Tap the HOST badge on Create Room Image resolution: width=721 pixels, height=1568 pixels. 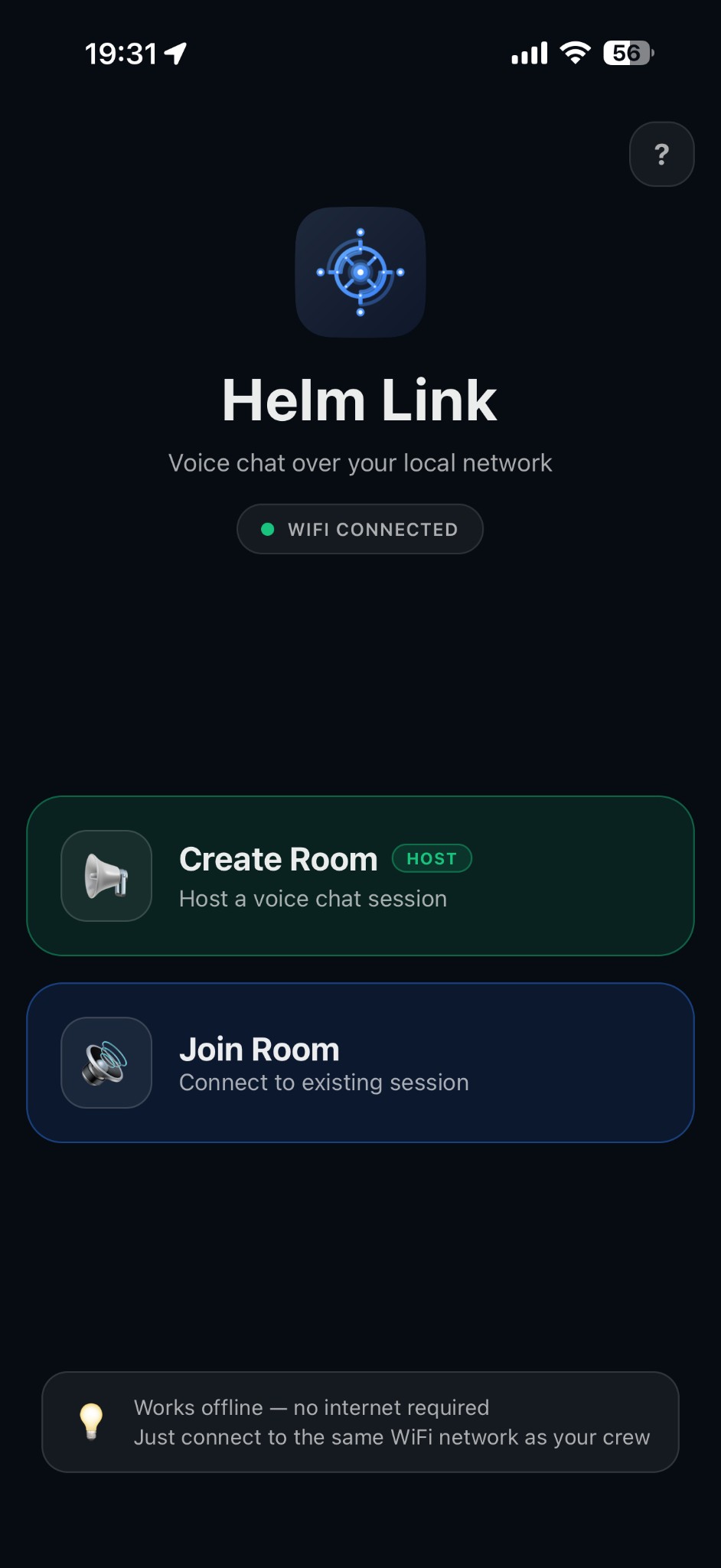pos(432,858)
